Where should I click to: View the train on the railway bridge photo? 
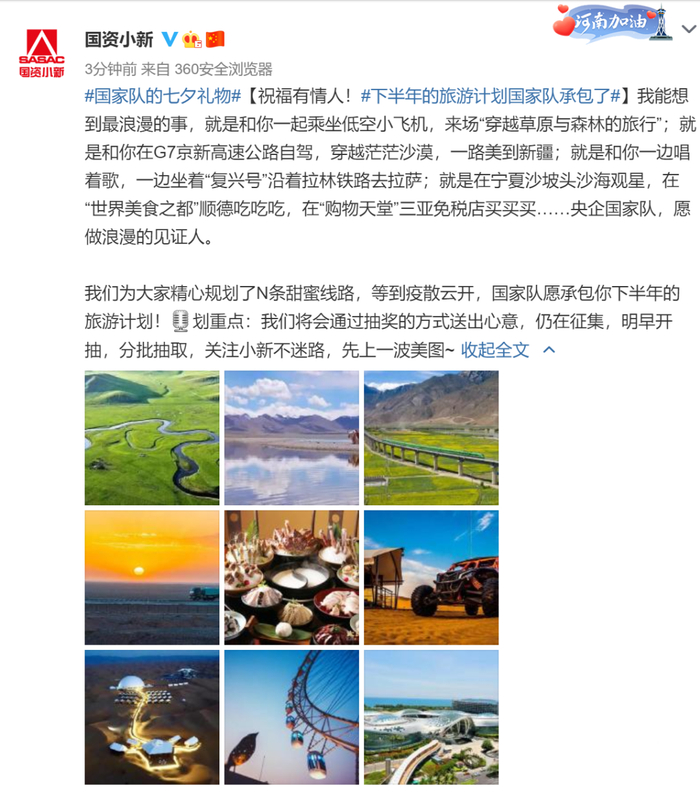coord(431,437)
